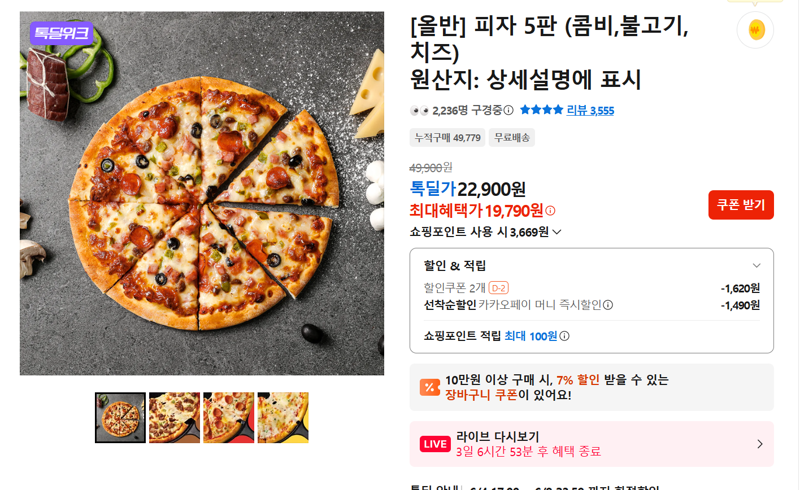Show info about 최대혜택가 price
The width and height of the screenshot is (800, 490).
550,210
